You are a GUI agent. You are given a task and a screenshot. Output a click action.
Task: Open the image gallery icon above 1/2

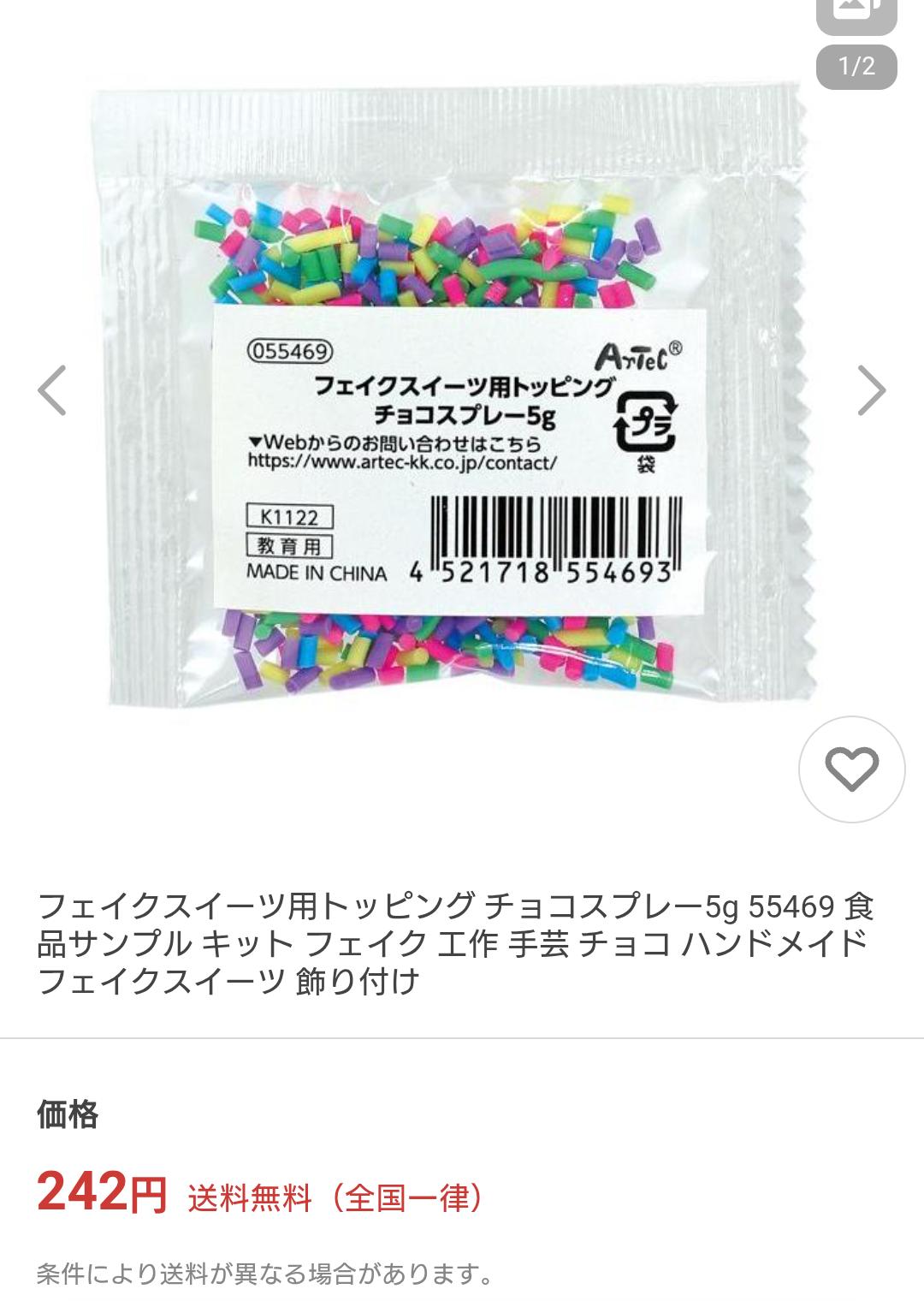point(856,14)
